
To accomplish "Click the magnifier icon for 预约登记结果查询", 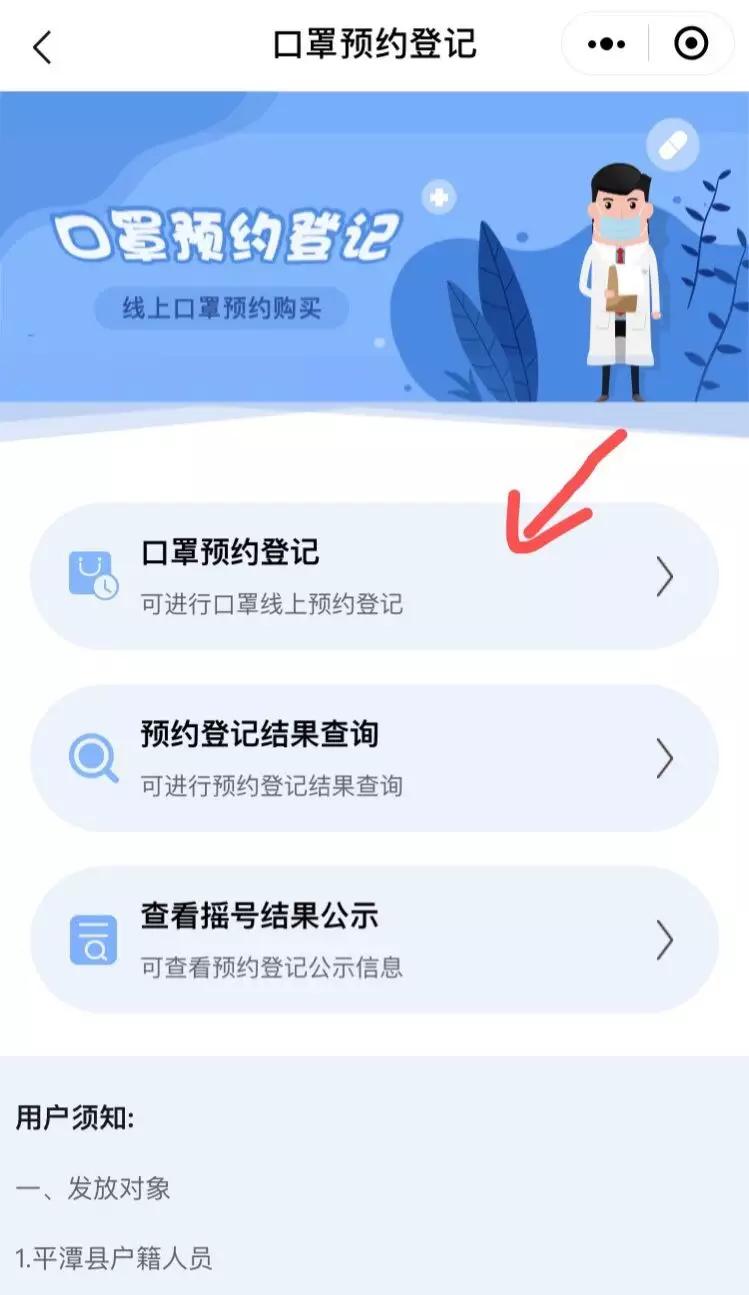I will click(92, 757).
